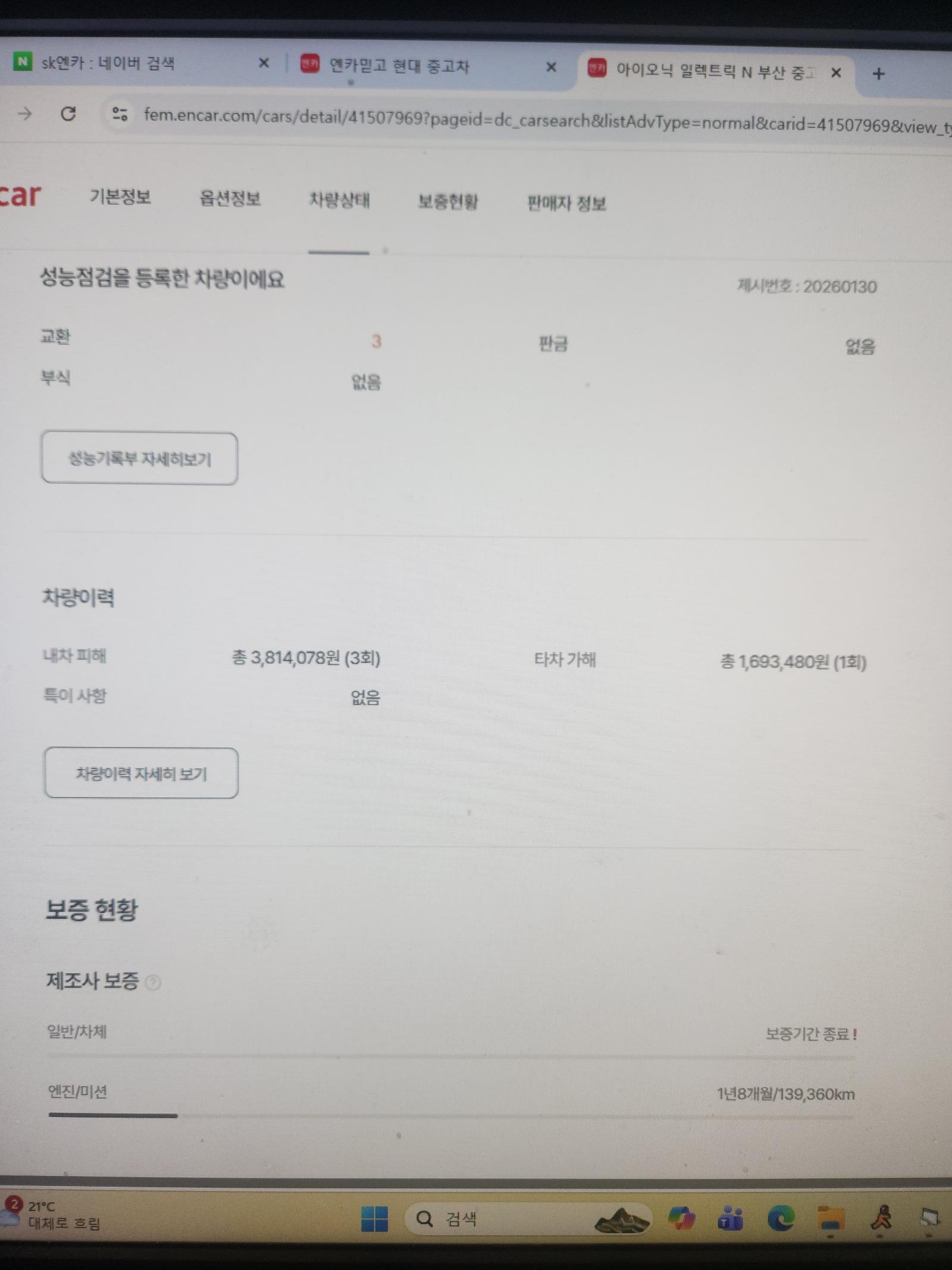Open the Windows Start menu
Viewport: 952px width, 1270px height.
374,1219
